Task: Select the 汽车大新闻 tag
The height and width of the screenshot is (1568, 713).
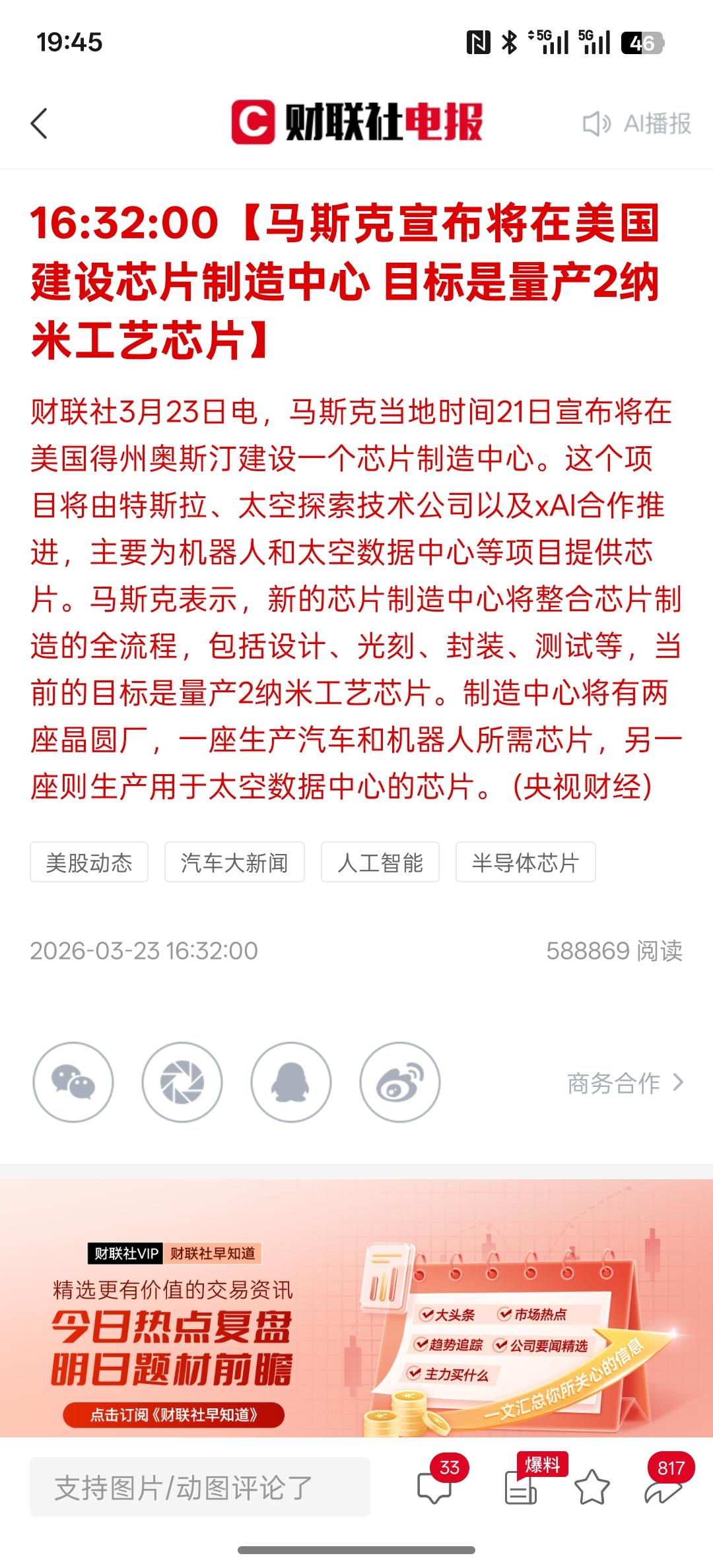Action: coord(234,861)
